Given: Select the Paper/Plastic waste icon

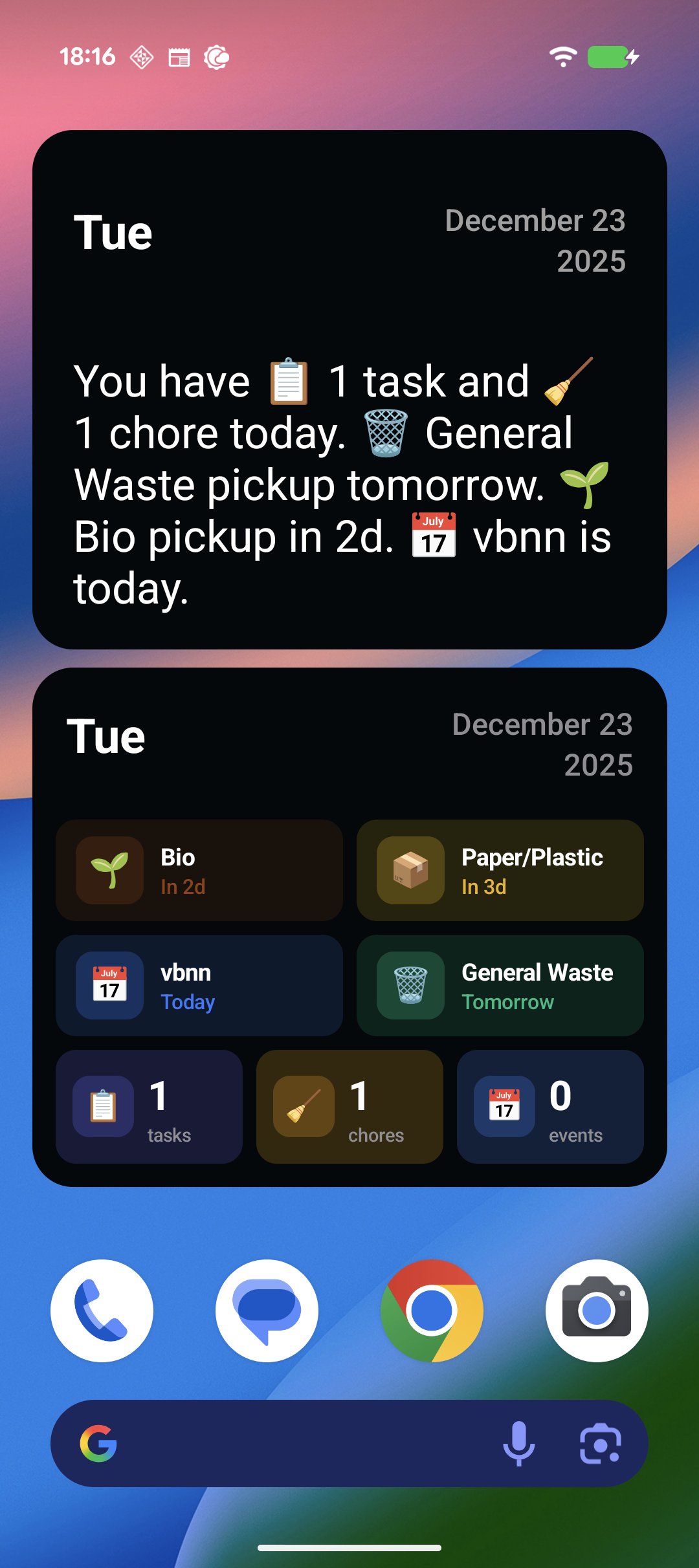Looking at the screenshot, I should coord(410,870).
